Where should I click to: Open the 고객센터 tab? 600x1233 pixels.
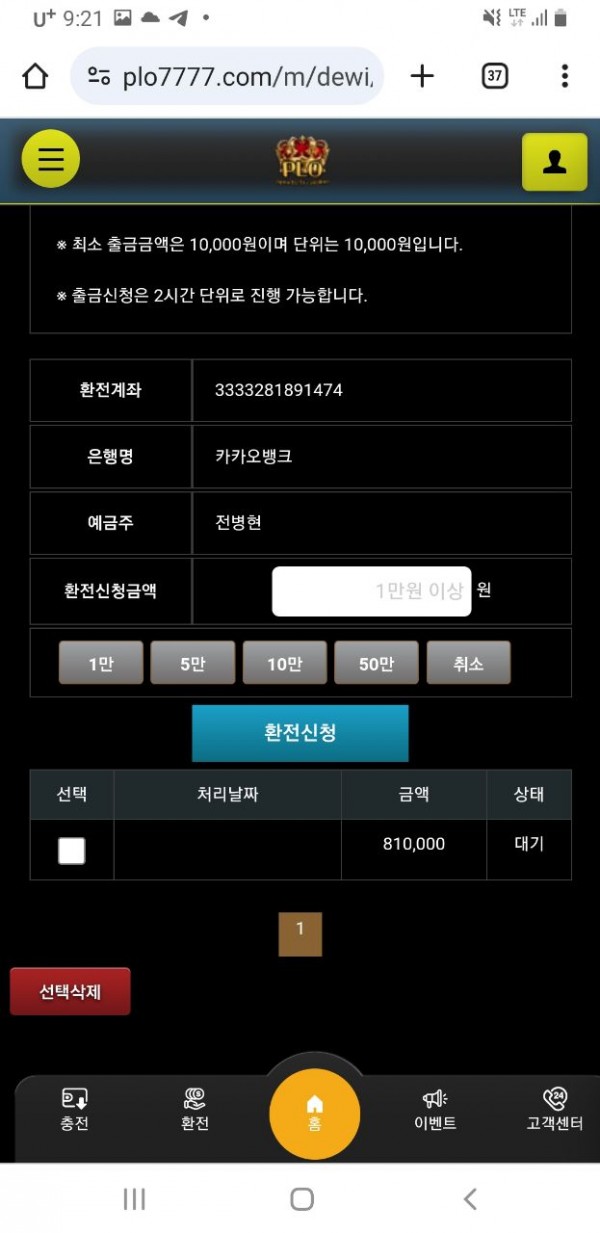(x=554, y=1110)
